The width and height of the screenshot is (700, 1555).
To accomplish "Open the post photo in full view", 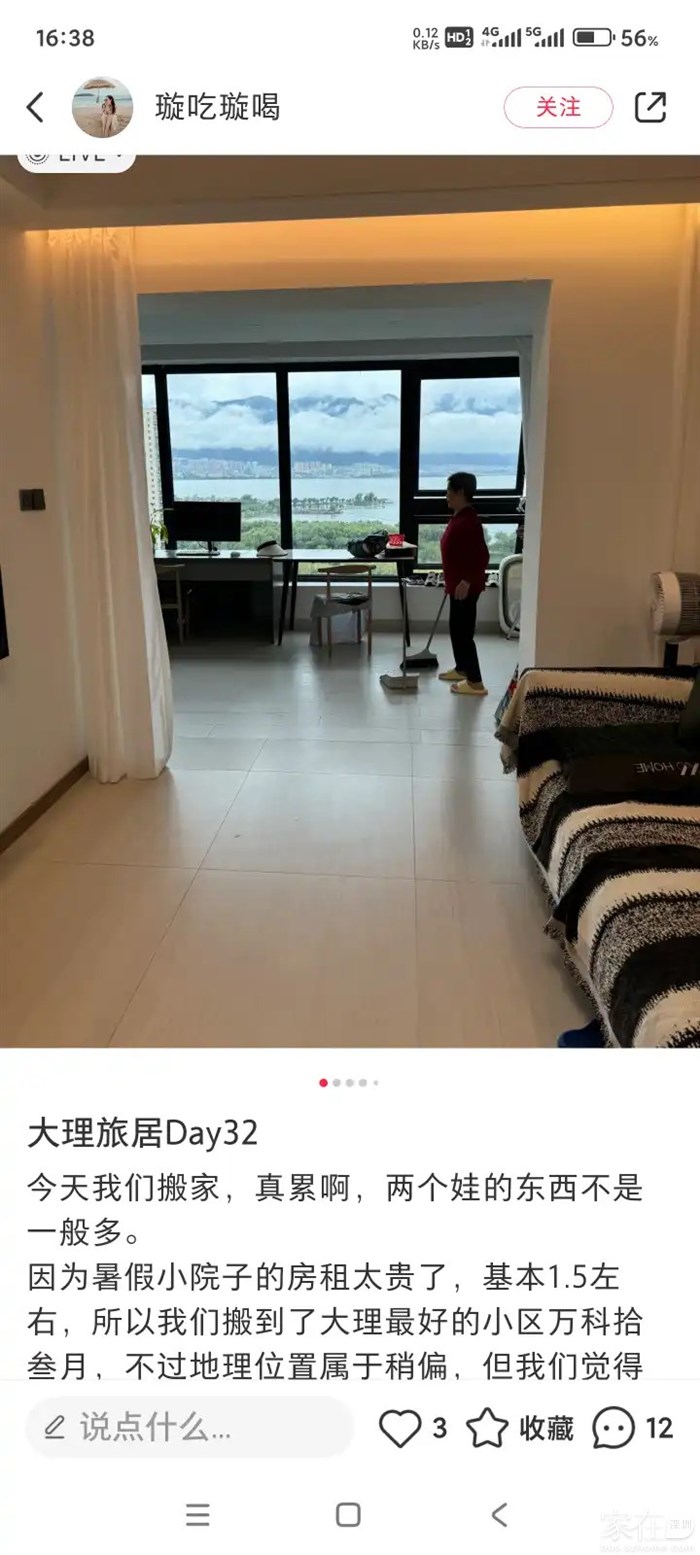I will (350, 600).
